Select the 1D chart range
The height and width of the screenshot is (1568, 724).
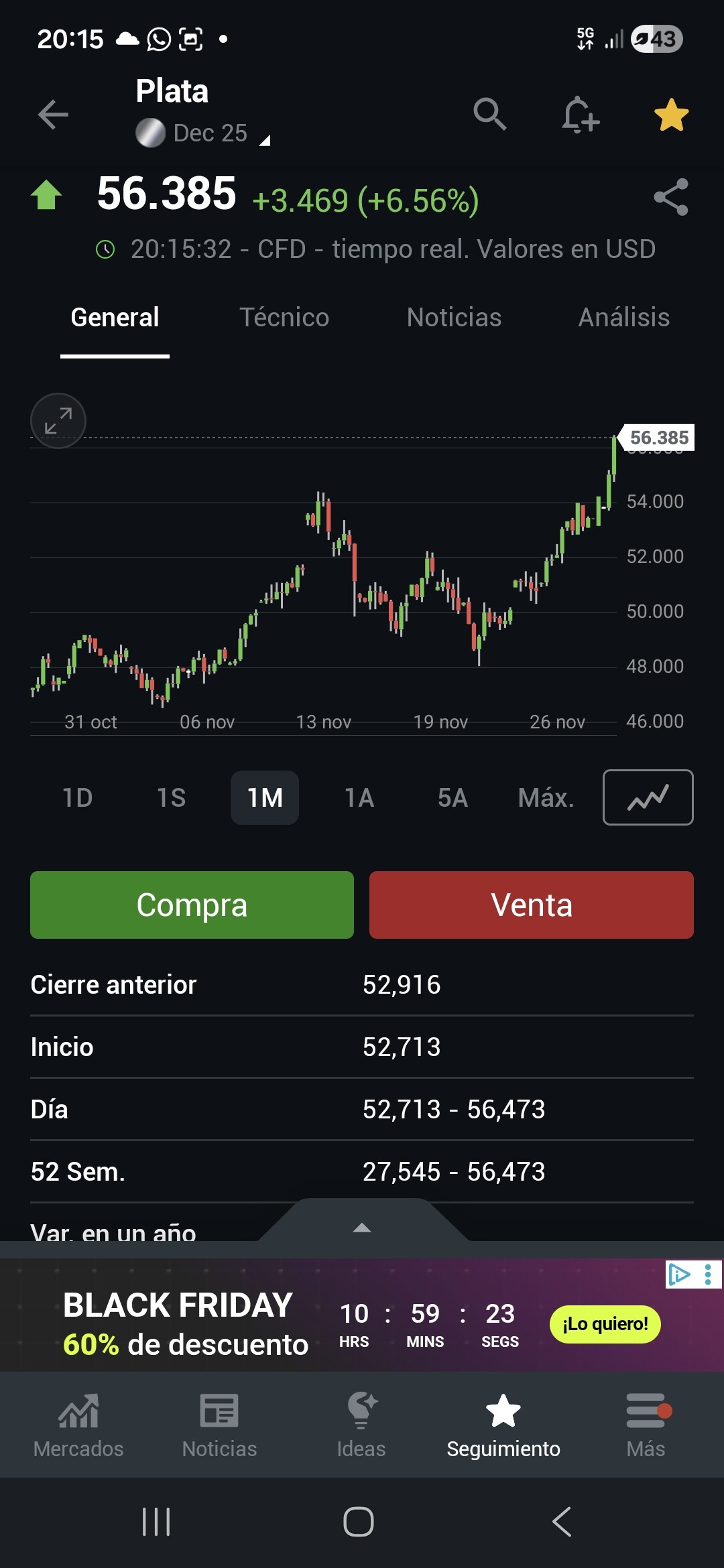point(77,798)
